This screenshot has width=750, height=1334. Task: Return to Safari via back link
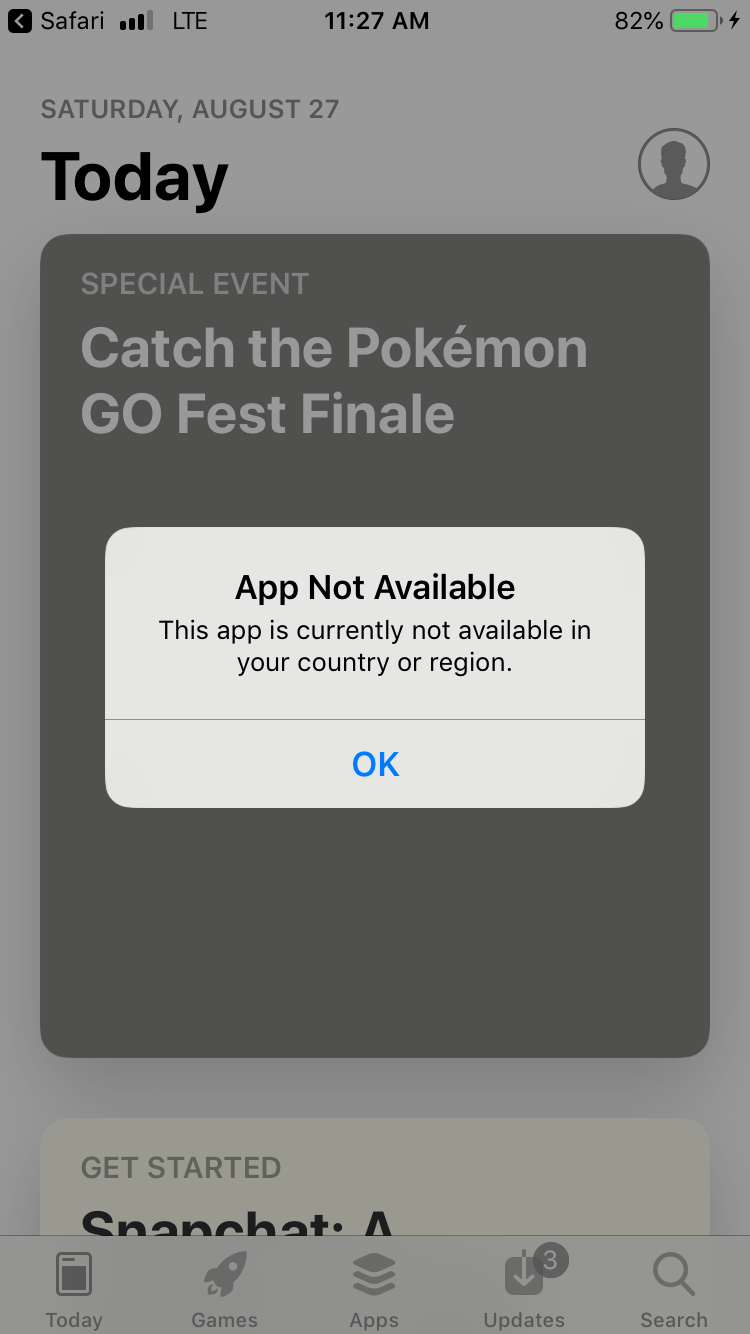56,20
